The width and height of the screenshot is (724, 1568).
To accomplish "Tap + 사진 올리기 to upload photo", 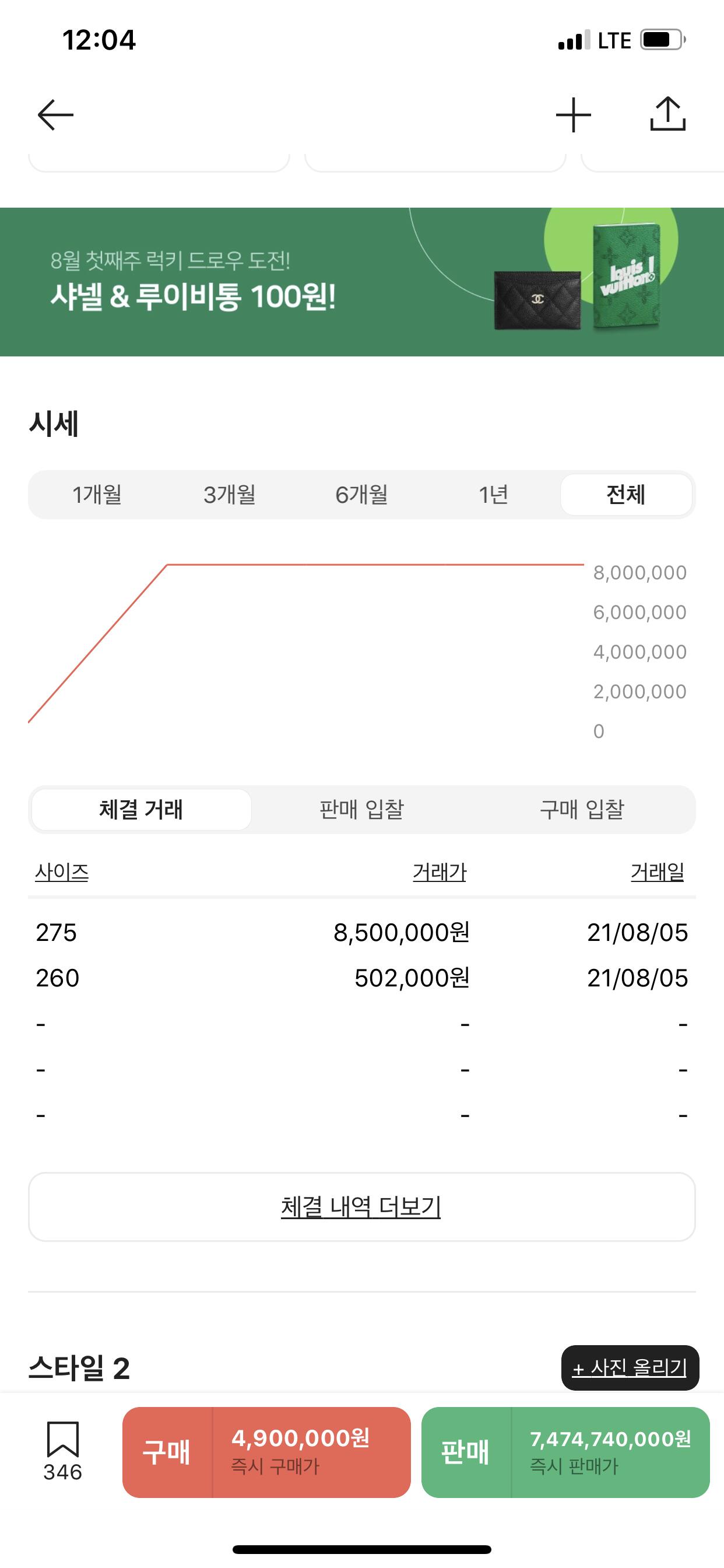I will (630, 1368).
